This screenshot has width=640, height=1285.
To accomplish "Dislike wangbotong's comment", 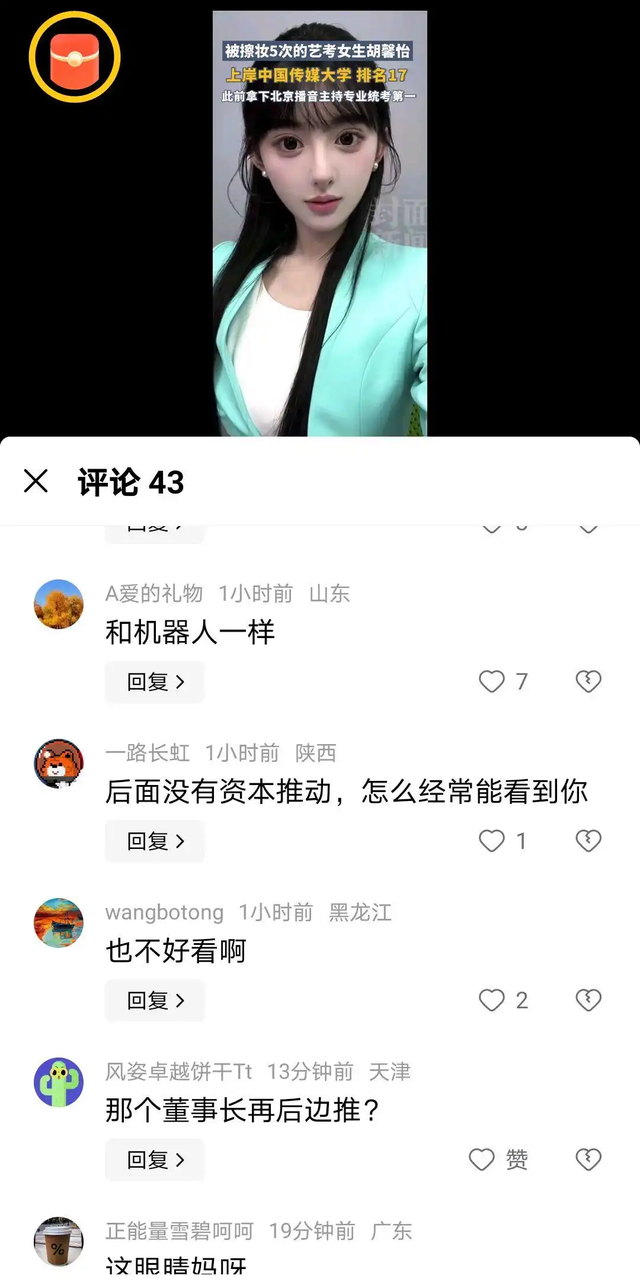I will 589,1000.
